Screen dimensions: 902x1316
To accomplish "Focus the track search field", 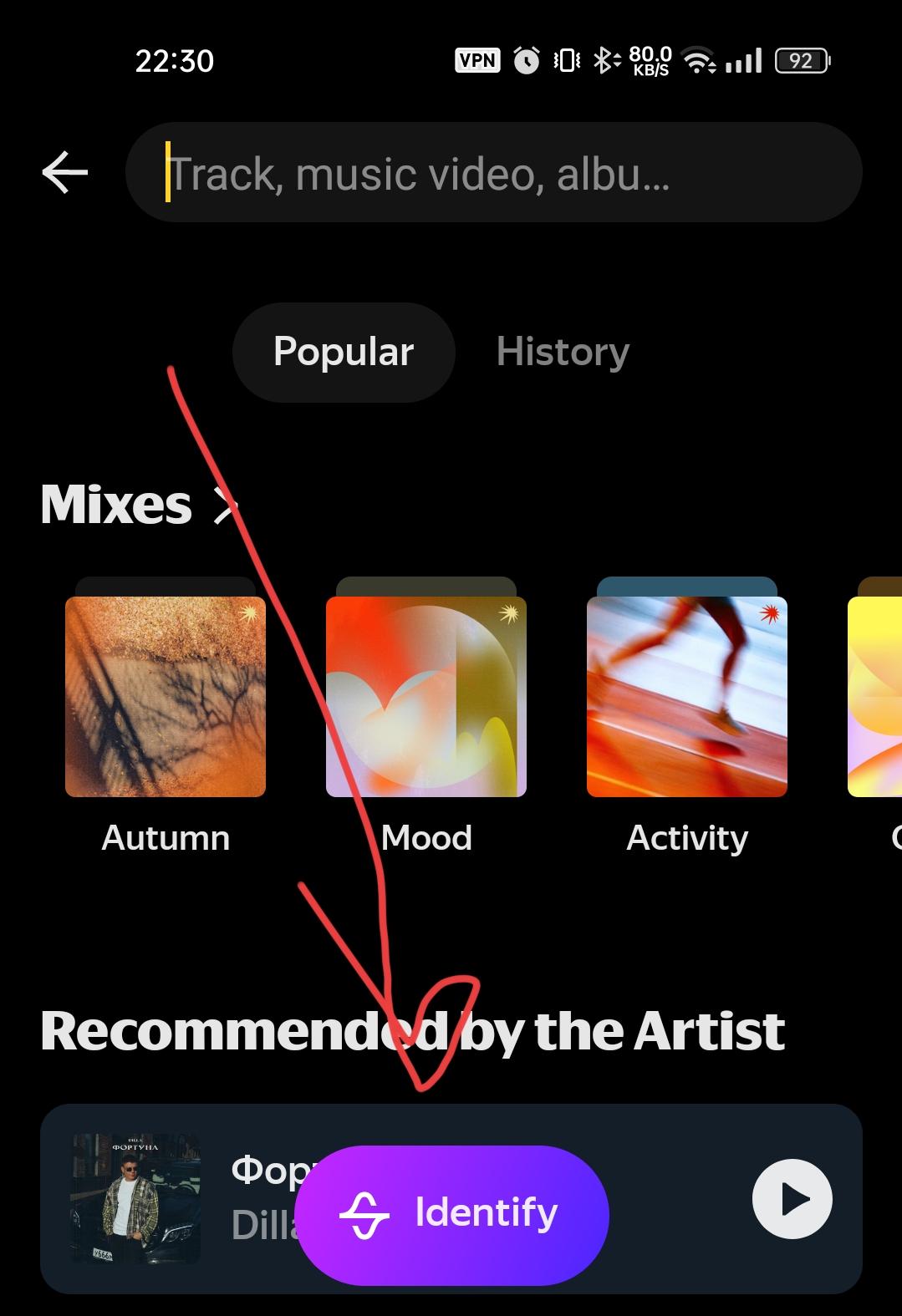I will (493, 173).
